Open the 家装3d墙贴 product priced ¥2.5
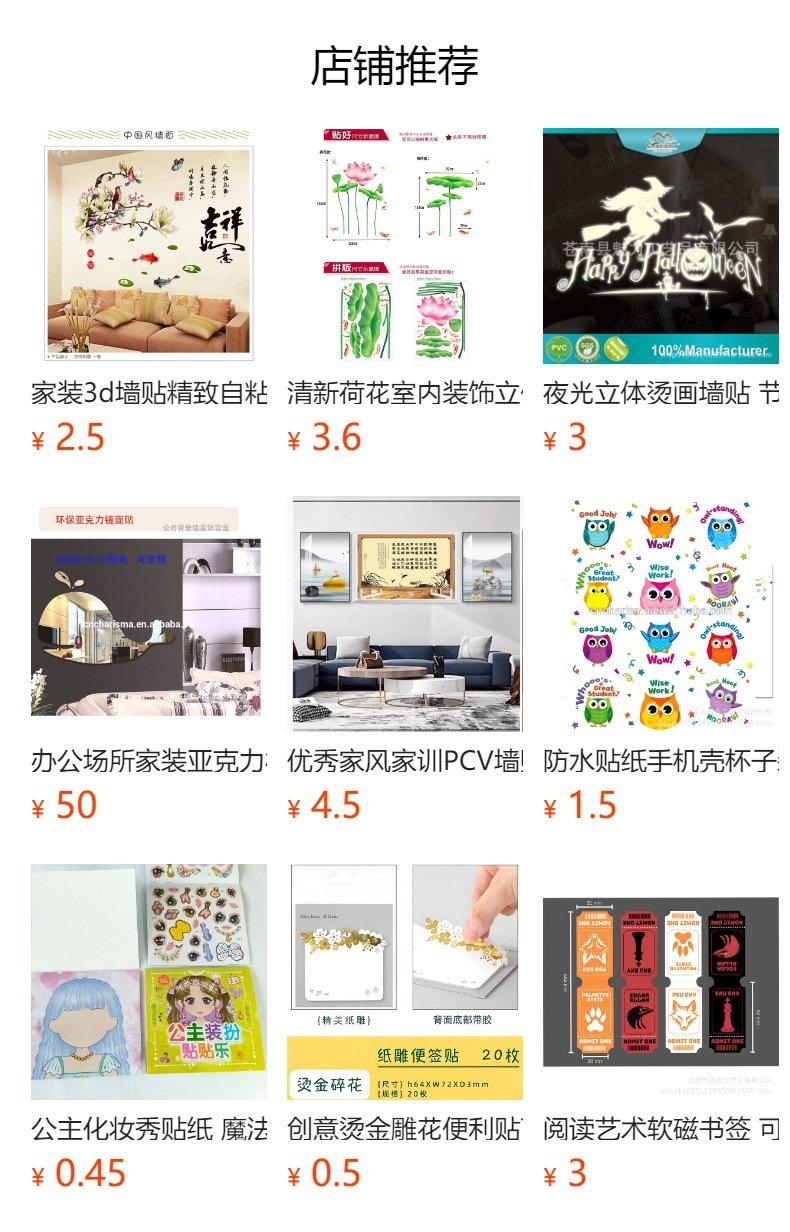 (x=149, y=246)
